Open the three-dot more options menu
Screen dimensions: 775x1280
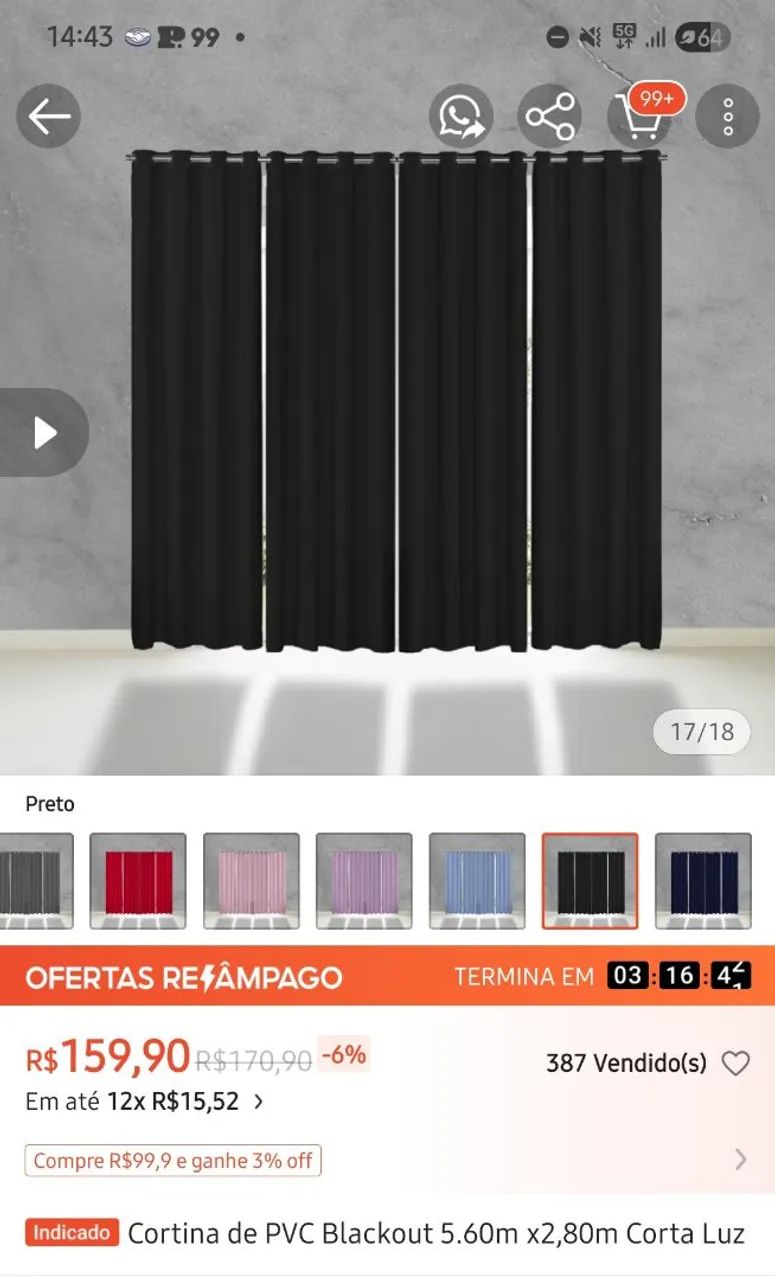tap(726, 116)
